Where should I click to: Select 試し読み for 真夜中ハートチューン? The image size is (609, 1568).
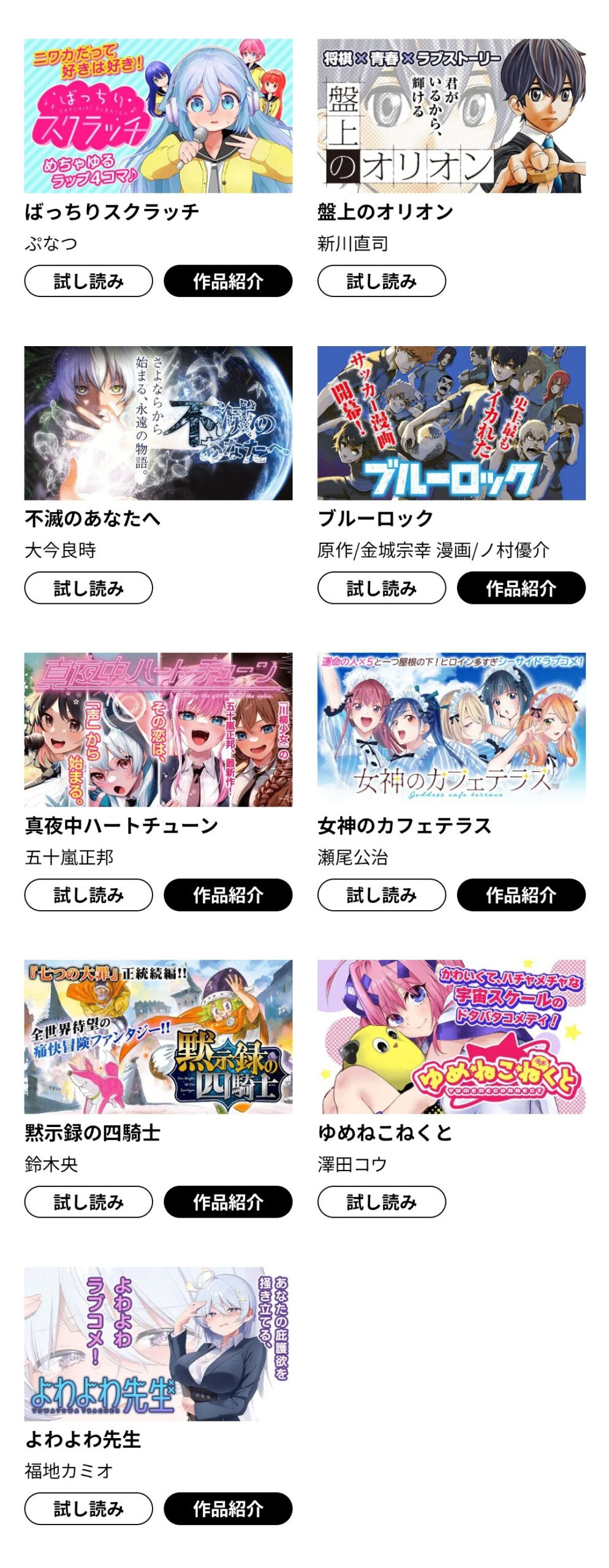point(88,895)
